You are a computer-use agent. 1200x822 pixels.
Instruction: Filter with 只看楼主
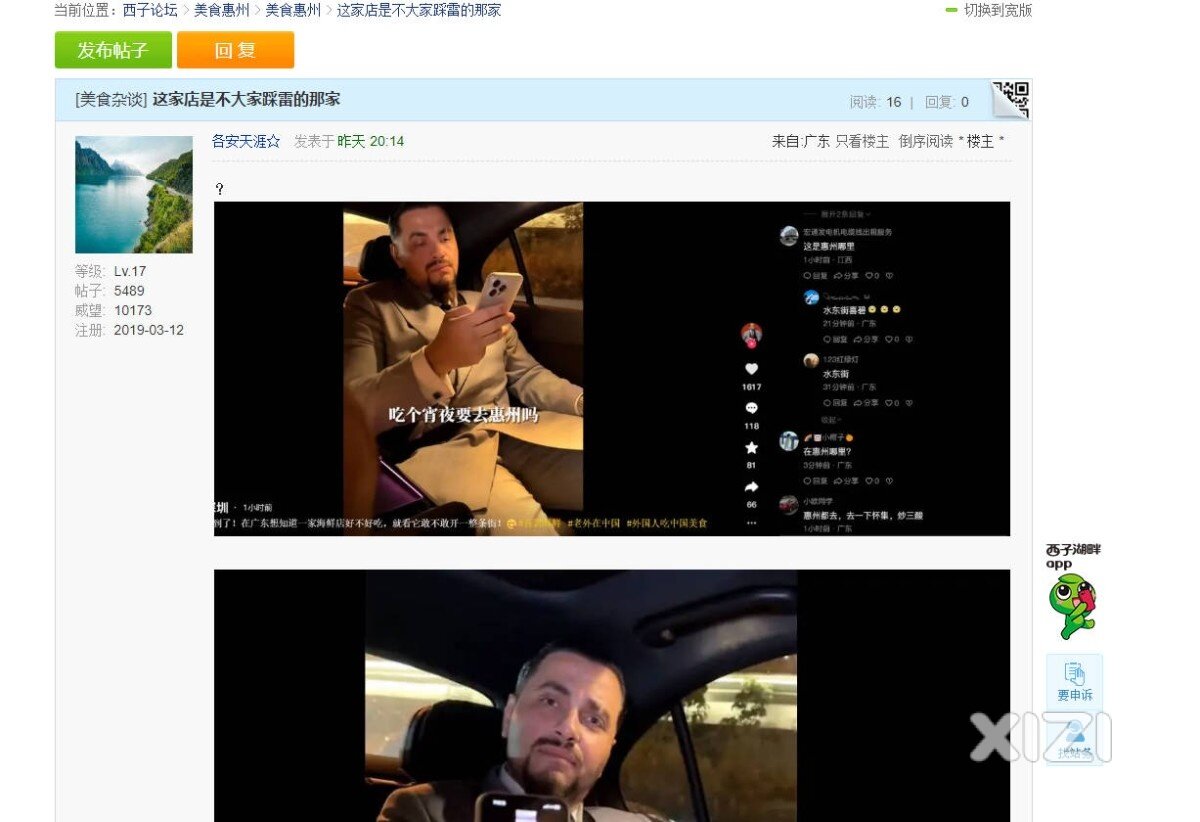coord(862,142)
